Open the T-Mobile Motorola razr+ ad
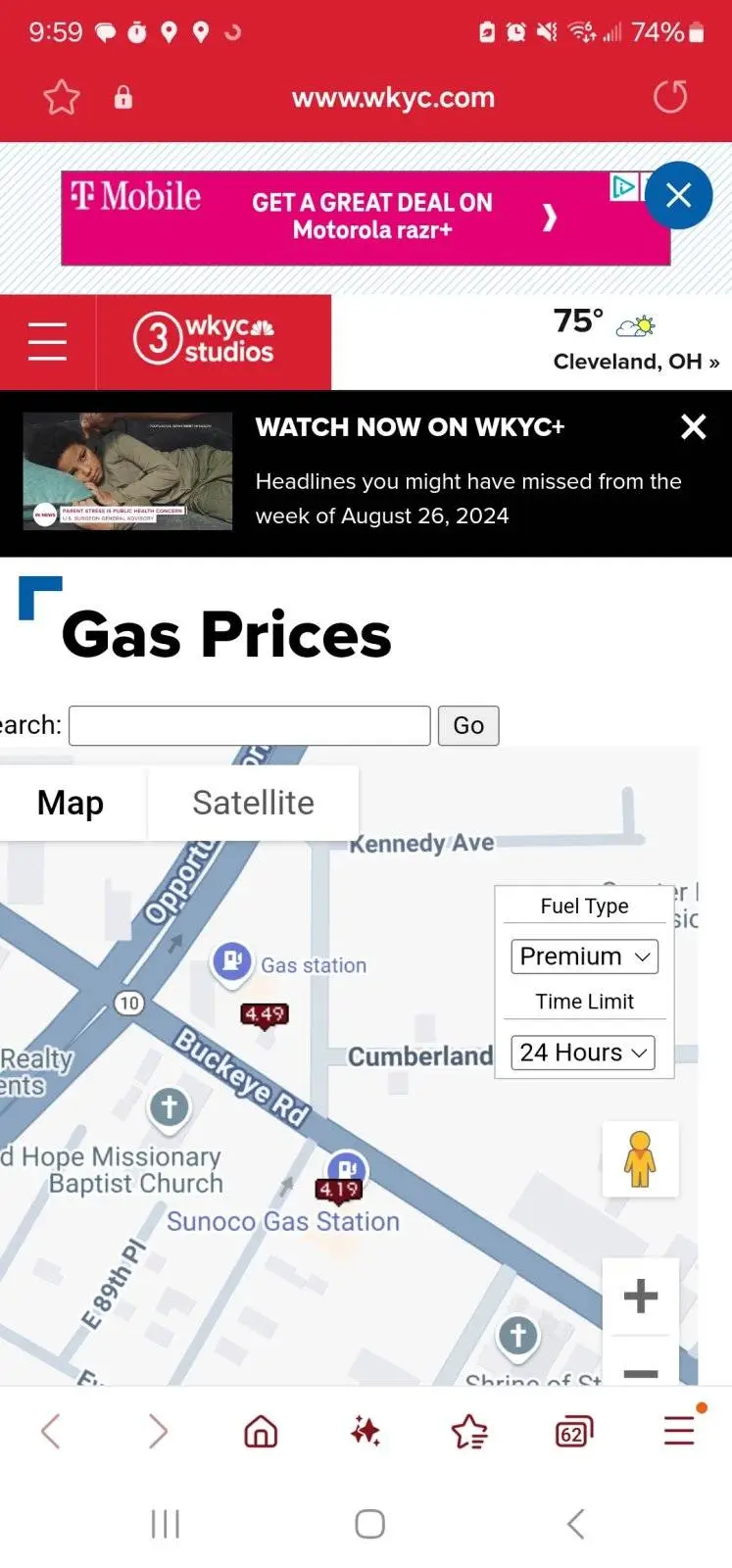This screenshot has height=1568, width=732. (372, 217)
